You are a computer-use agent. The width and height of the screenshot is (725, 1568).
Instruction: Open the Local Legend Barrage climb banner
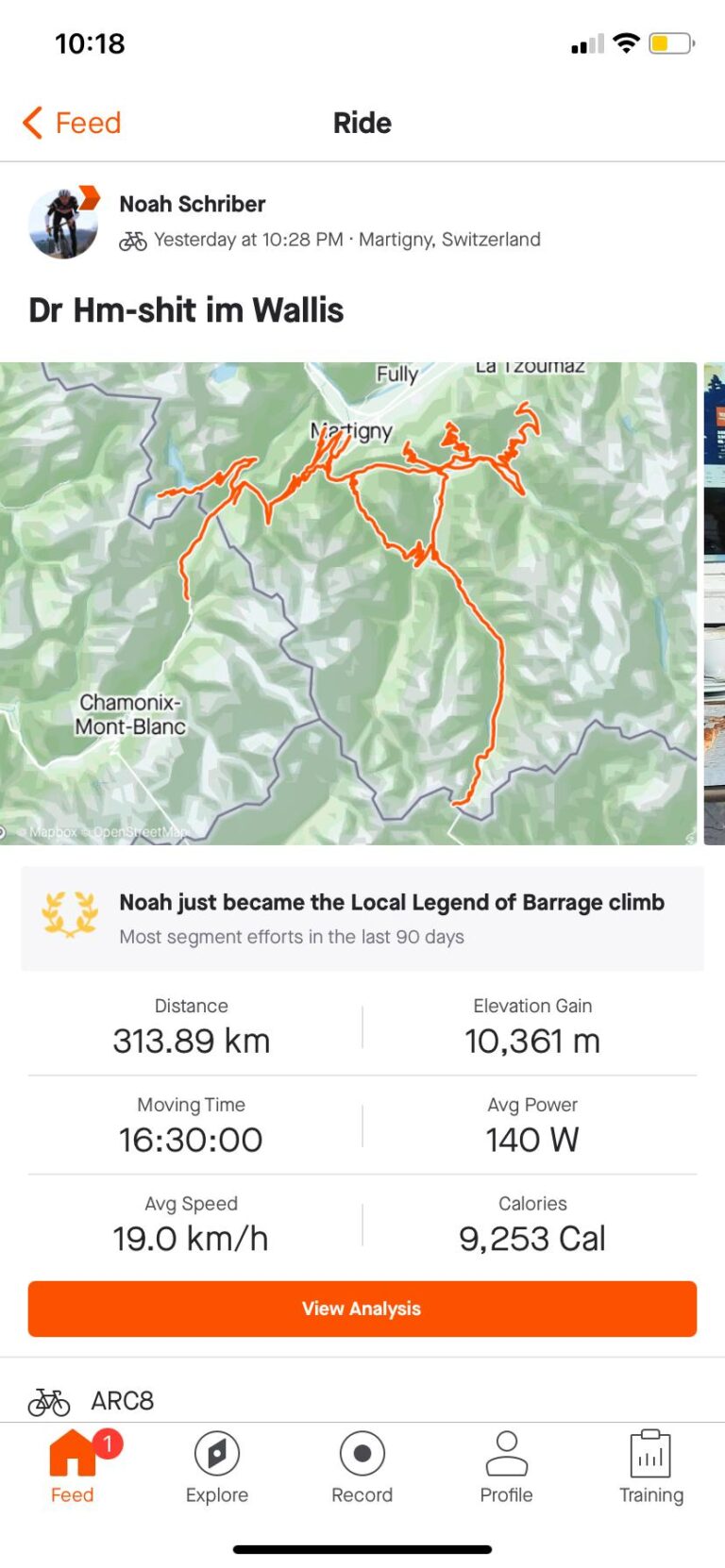(x=362, y=918)
